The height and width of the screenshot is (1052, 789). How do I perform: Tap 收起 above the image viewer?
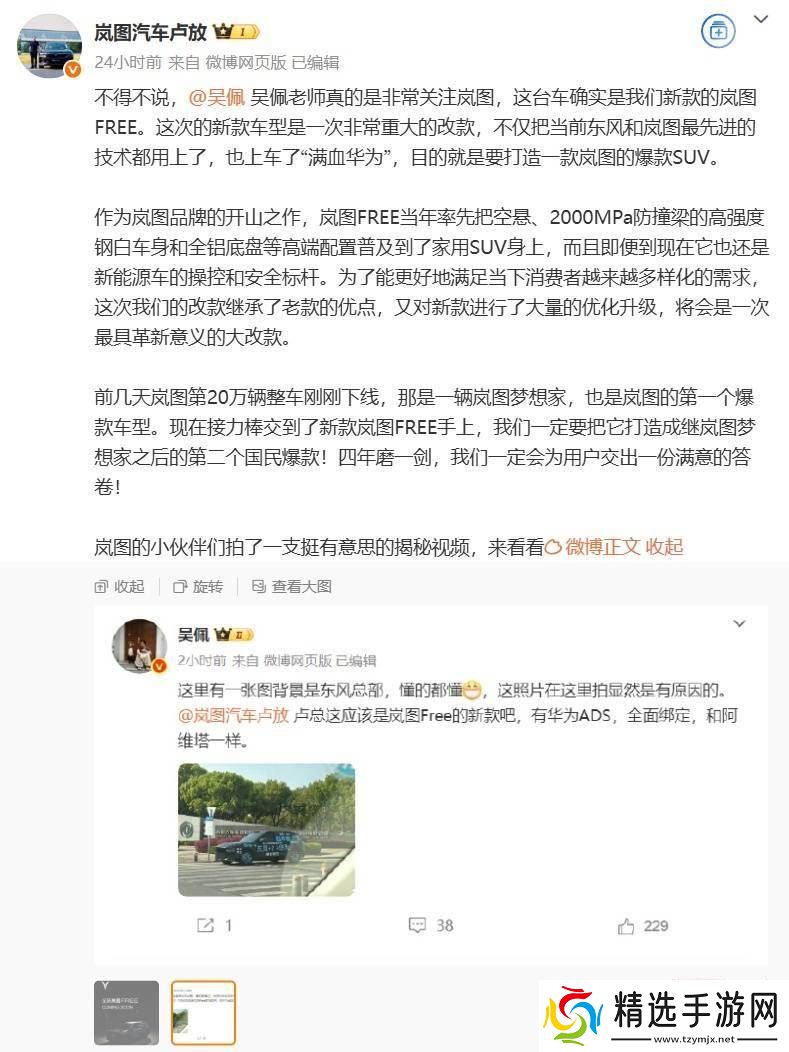[x=119, y=586]
